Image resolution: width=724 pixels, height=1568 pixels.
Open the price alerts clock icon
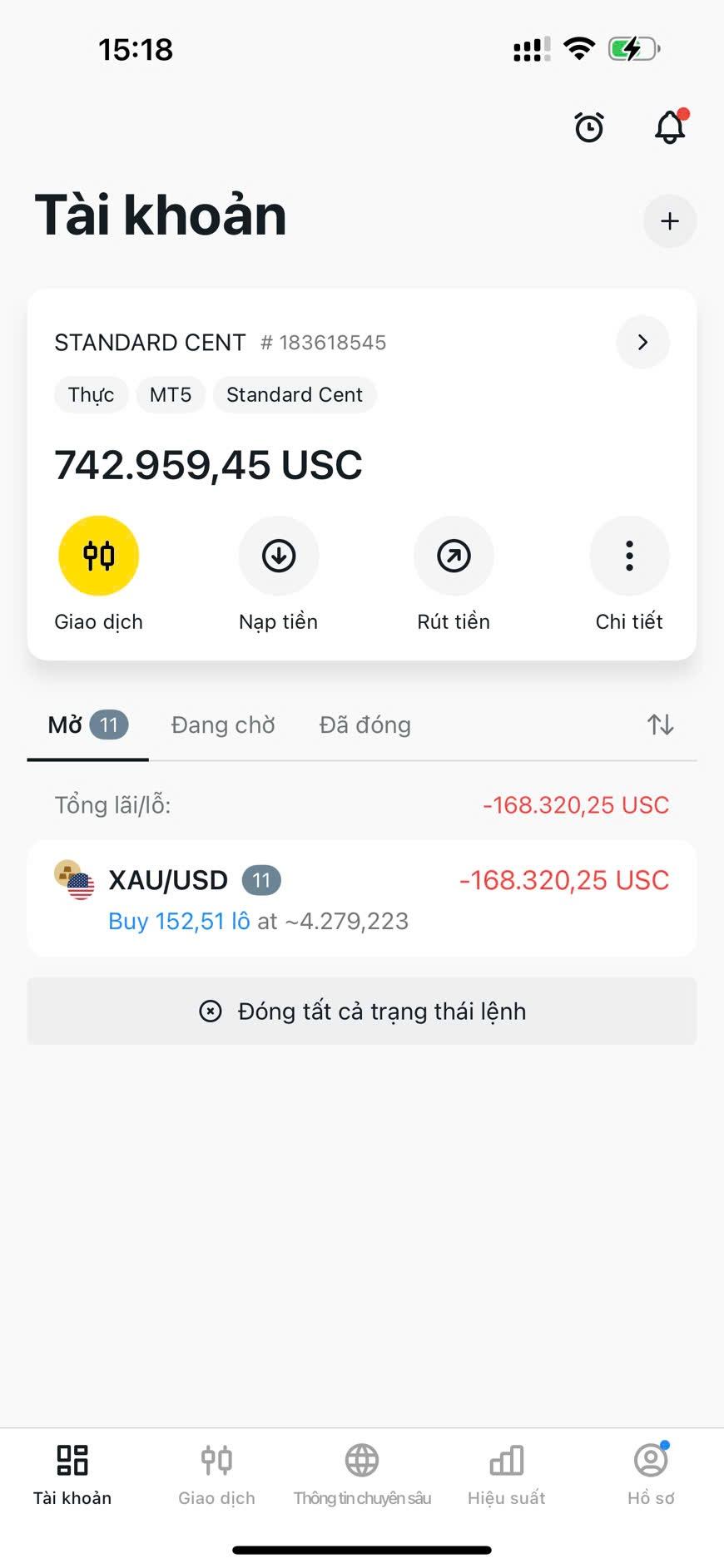589,127
